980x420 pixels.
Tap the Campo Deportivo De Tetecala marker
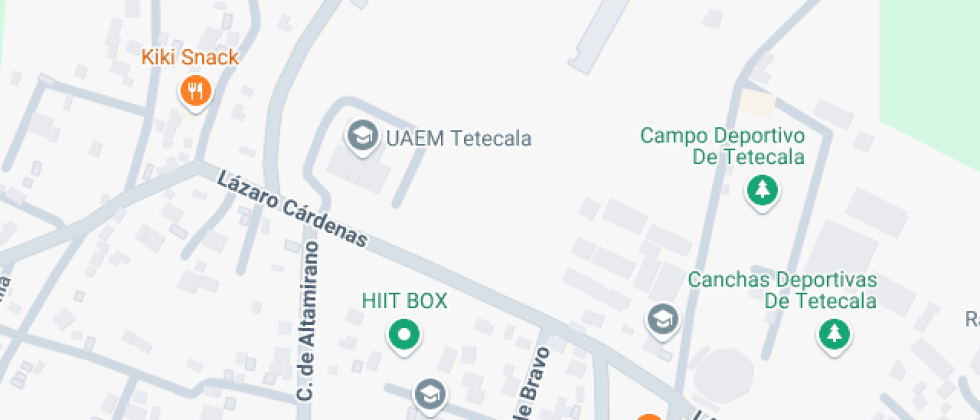pos(763,189)
